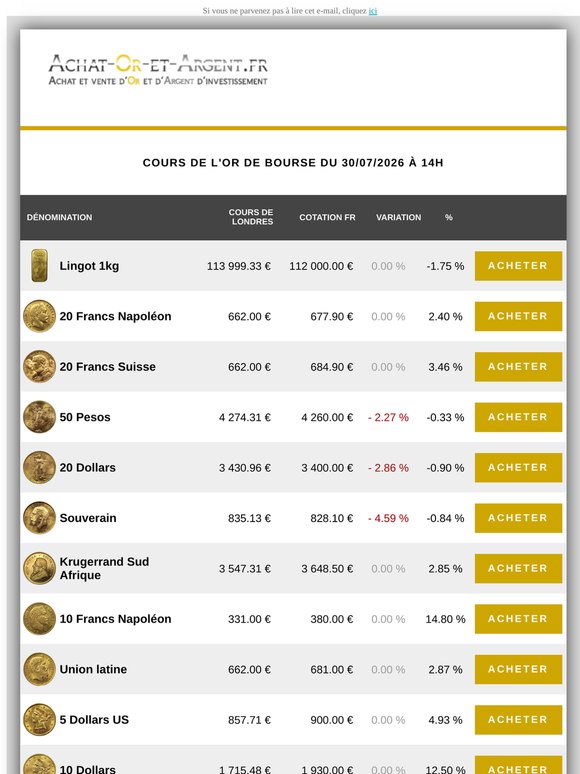The height and width of the screenshot is (774, 580).
Task: Buy the Krugerrand Sud Afrique
Action: click(518, 568)
